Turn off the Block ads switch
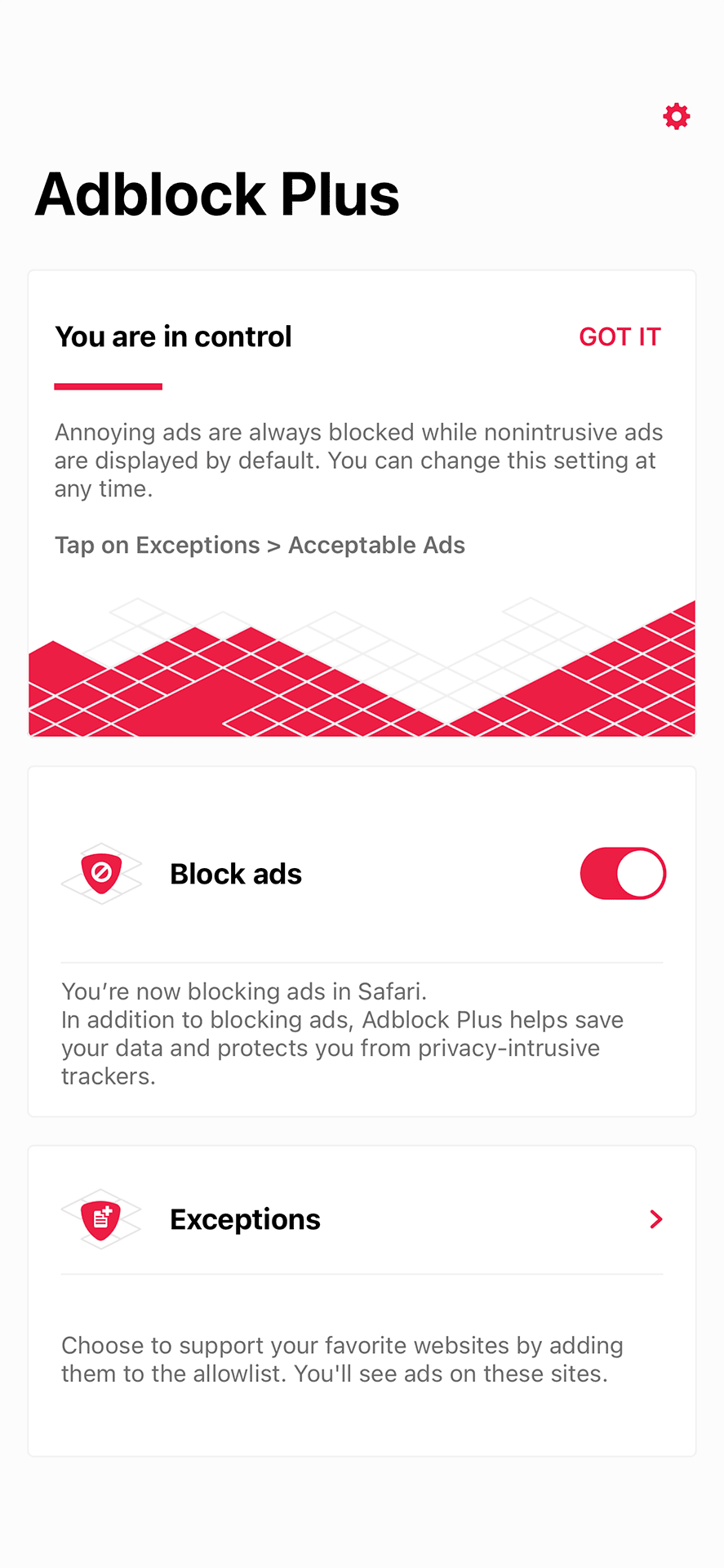 point(623,873)
